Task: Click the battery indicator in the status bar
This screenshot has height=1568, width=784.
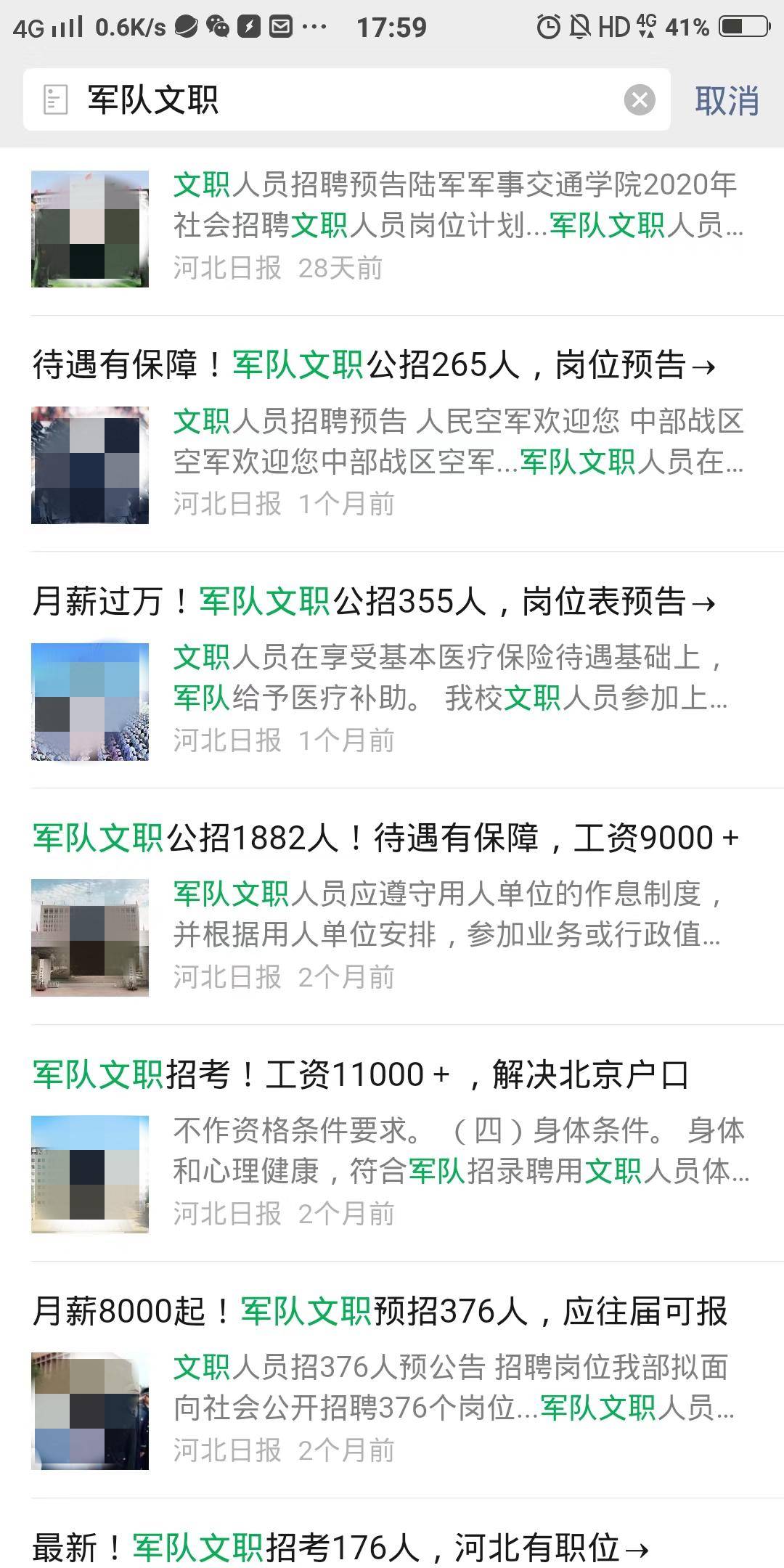Action: 742,26
